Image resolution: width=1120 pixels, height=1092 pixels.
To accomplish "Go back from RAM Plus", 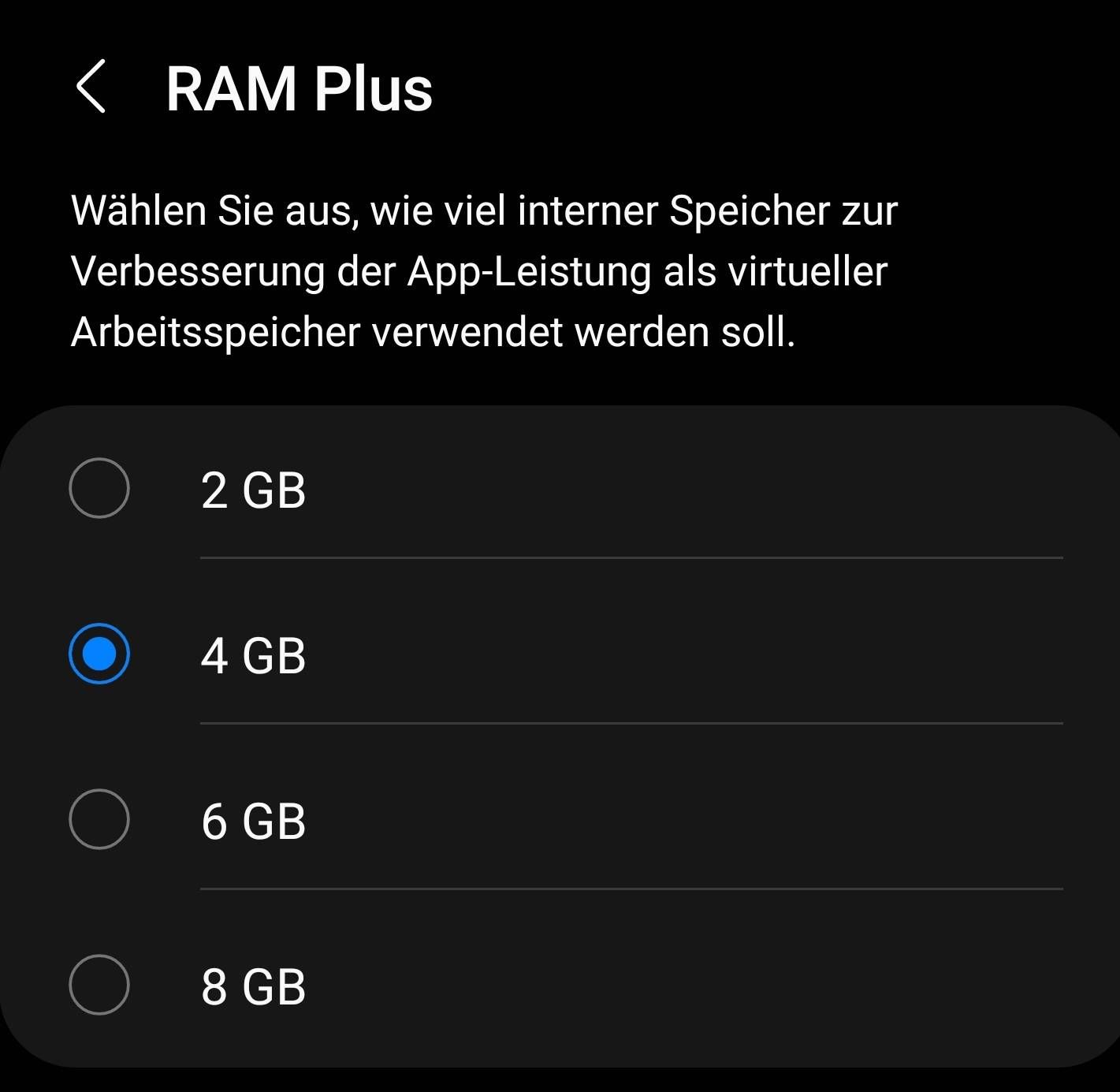I will tap(91, 87).
